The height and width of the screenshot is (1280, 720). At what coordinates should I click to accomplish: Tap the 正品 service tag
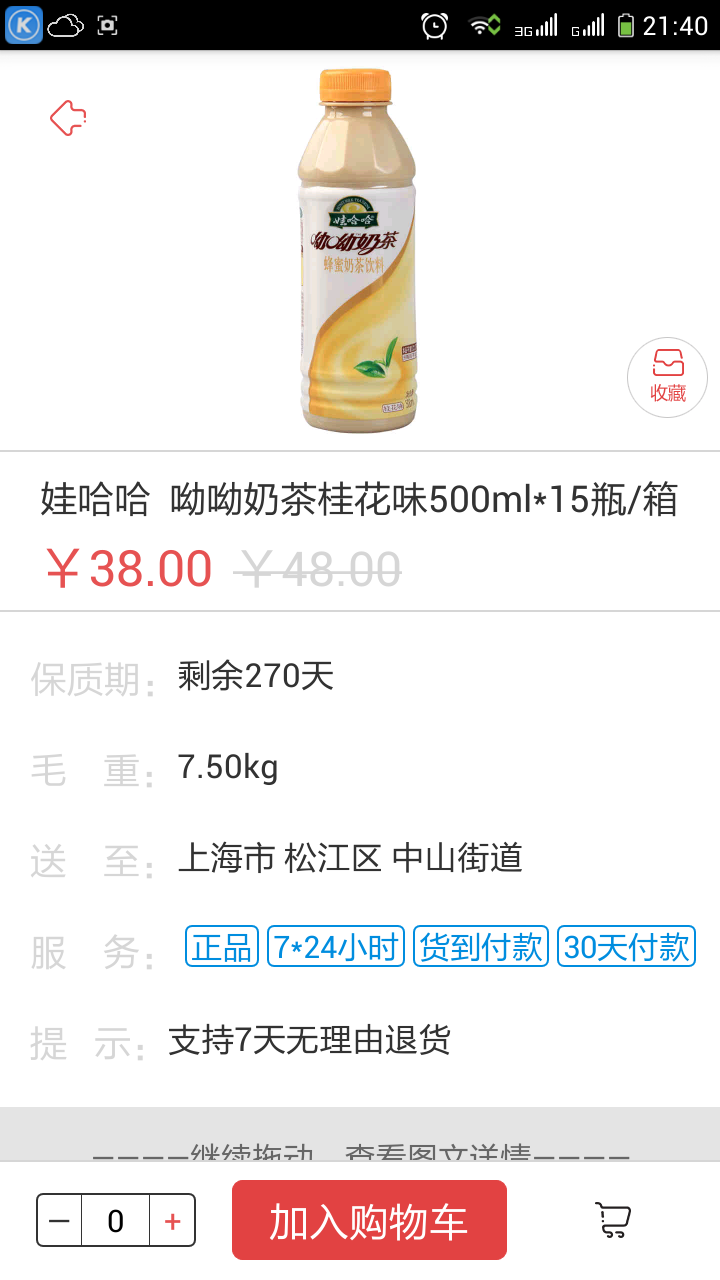(x=222, y=947)
